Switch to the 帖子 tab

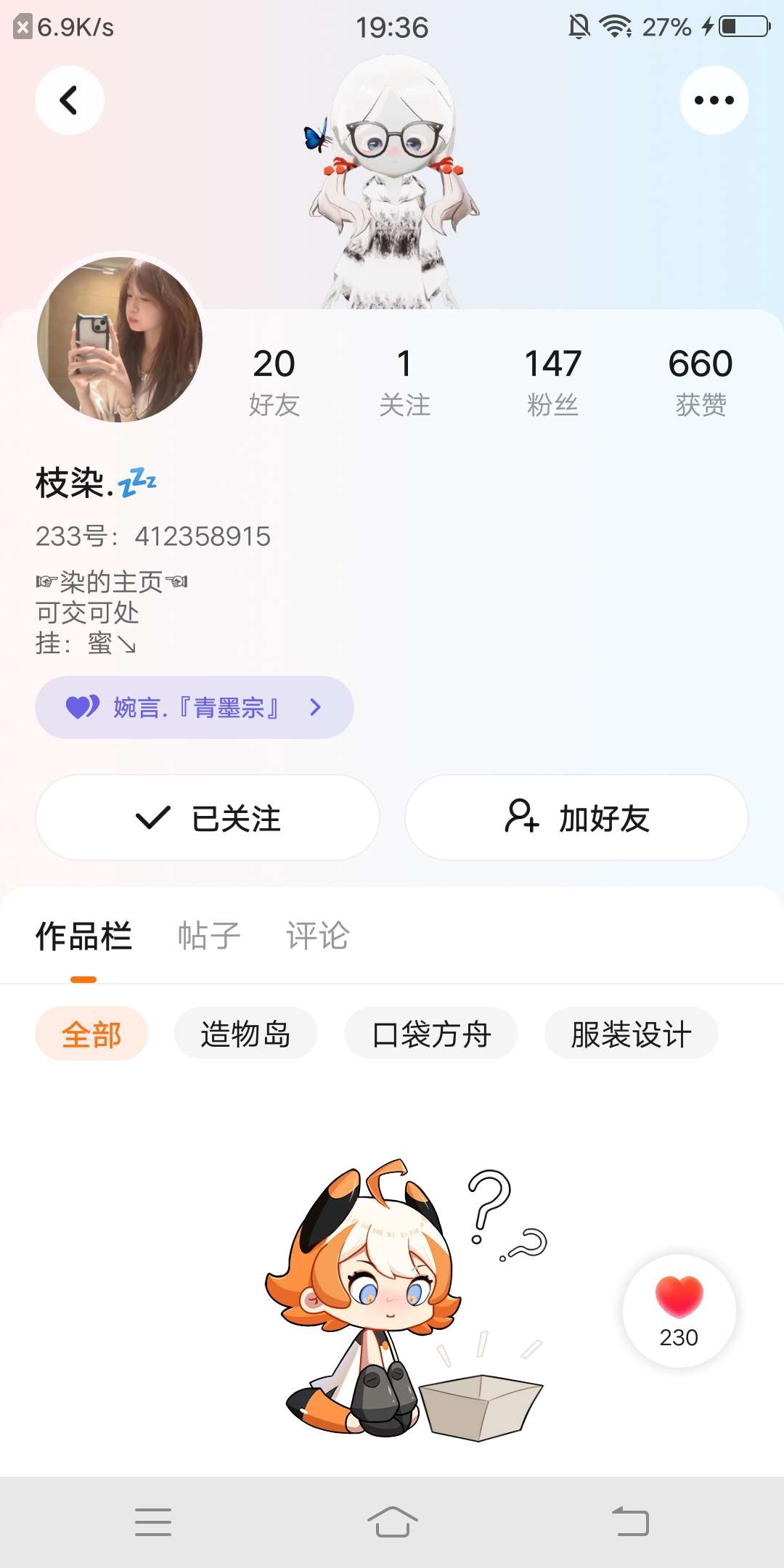(209, 936)
